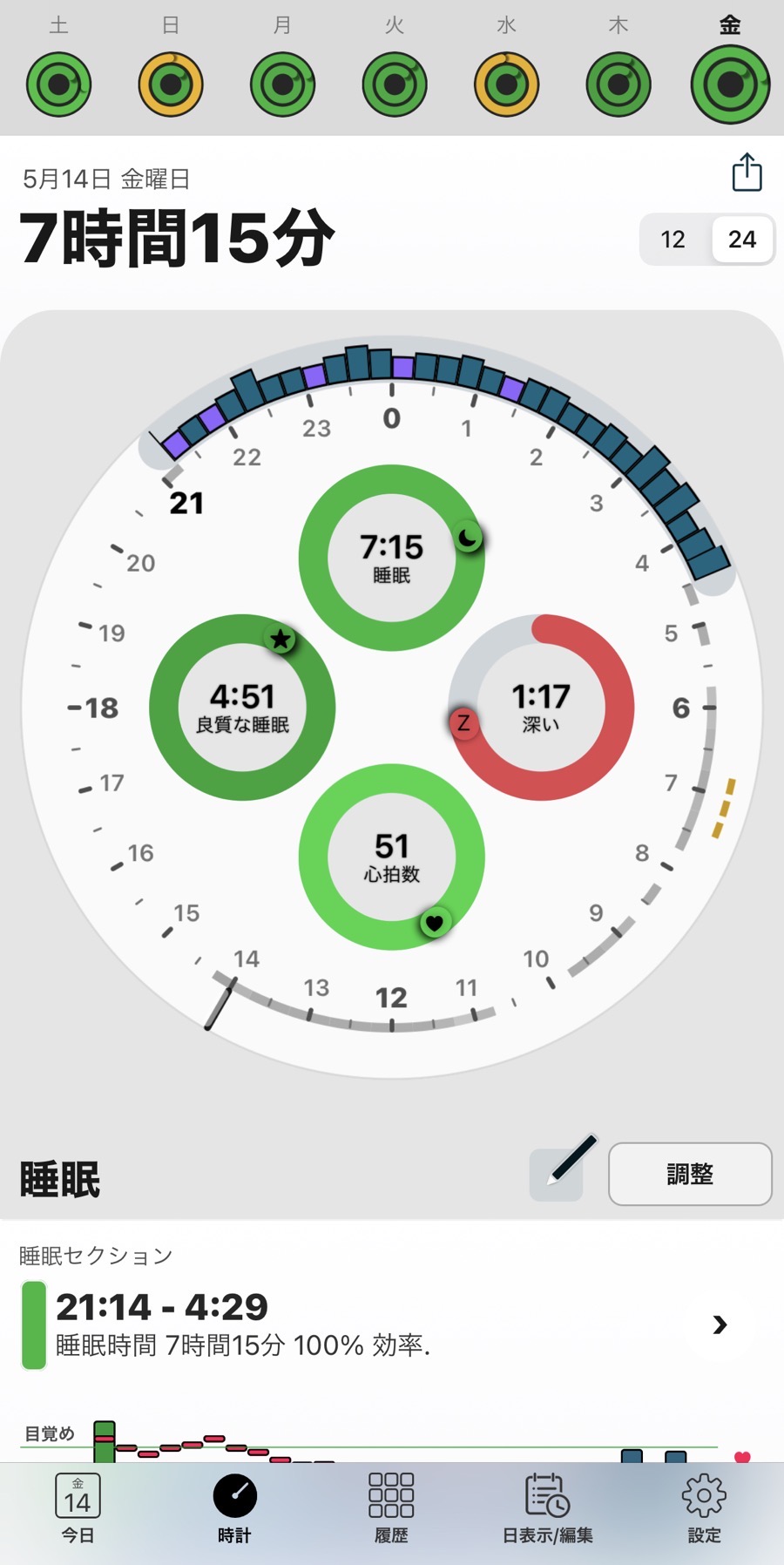Tap the 調整 button
This screenshot has height=1565, width=784.
[690, 1174]
